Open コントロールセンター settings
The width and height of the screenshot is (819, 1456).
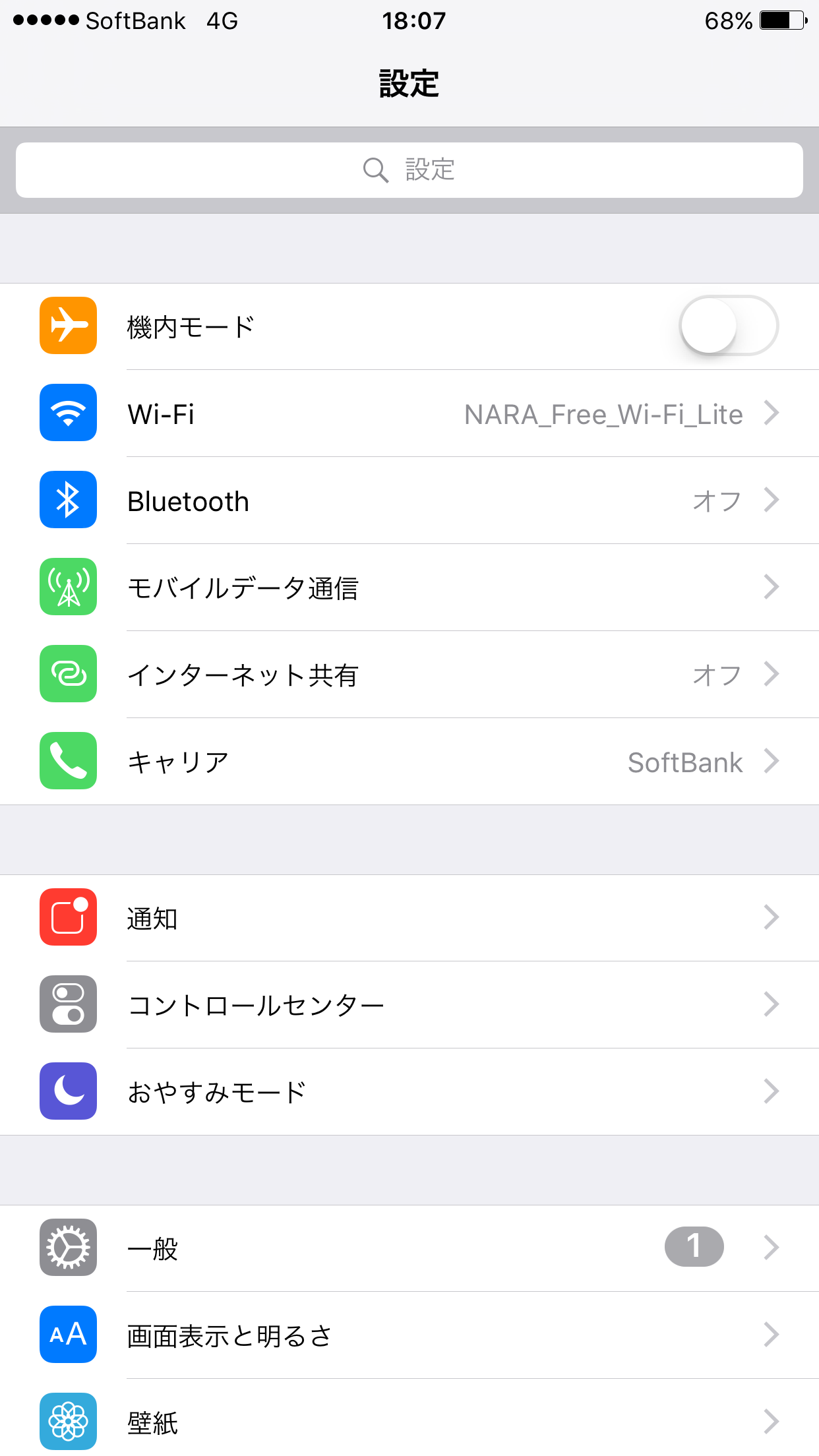coord(409,1005)
